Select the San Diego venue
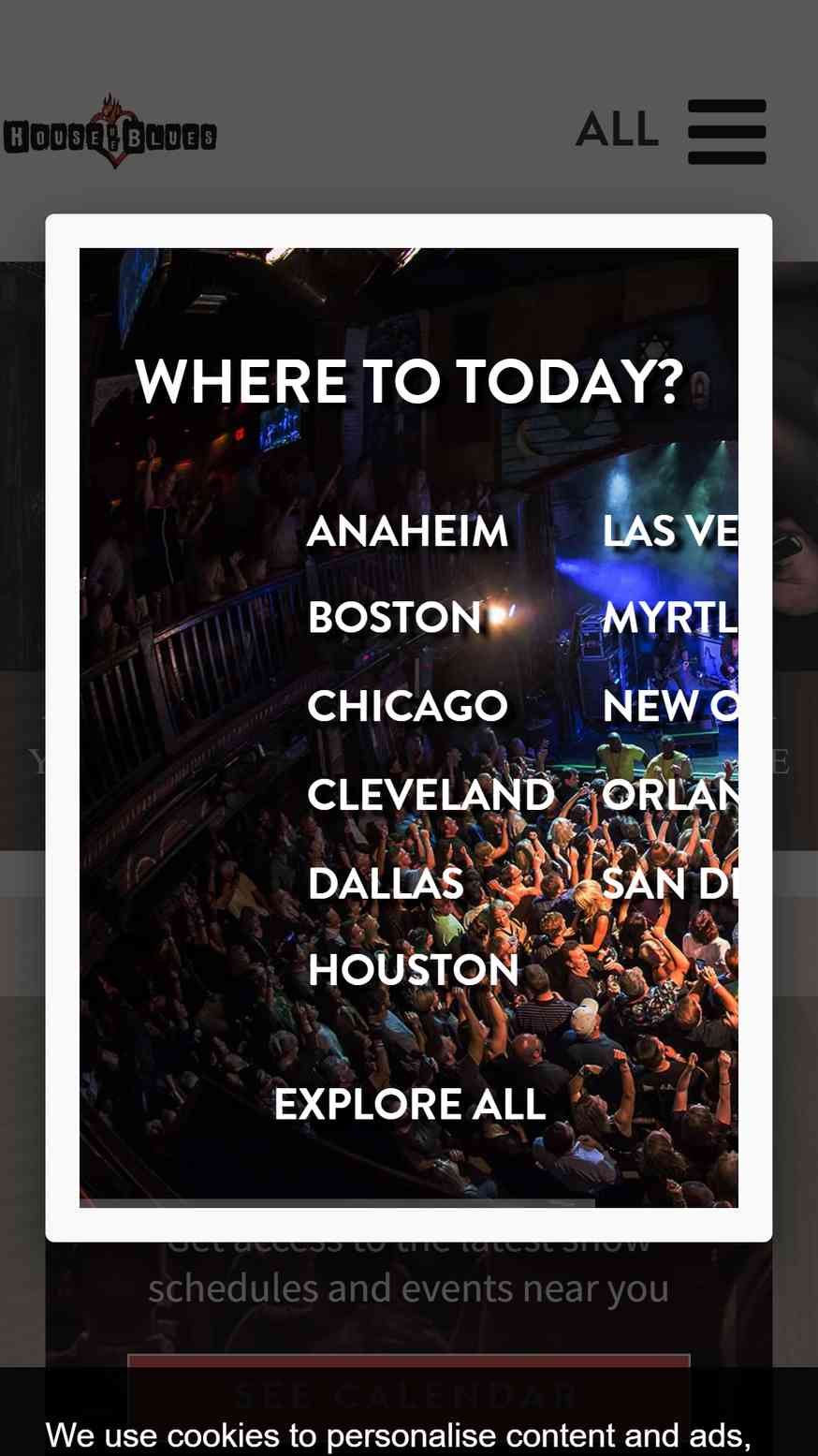Viewport: 818px width, 1456px height. coord(669,883)
